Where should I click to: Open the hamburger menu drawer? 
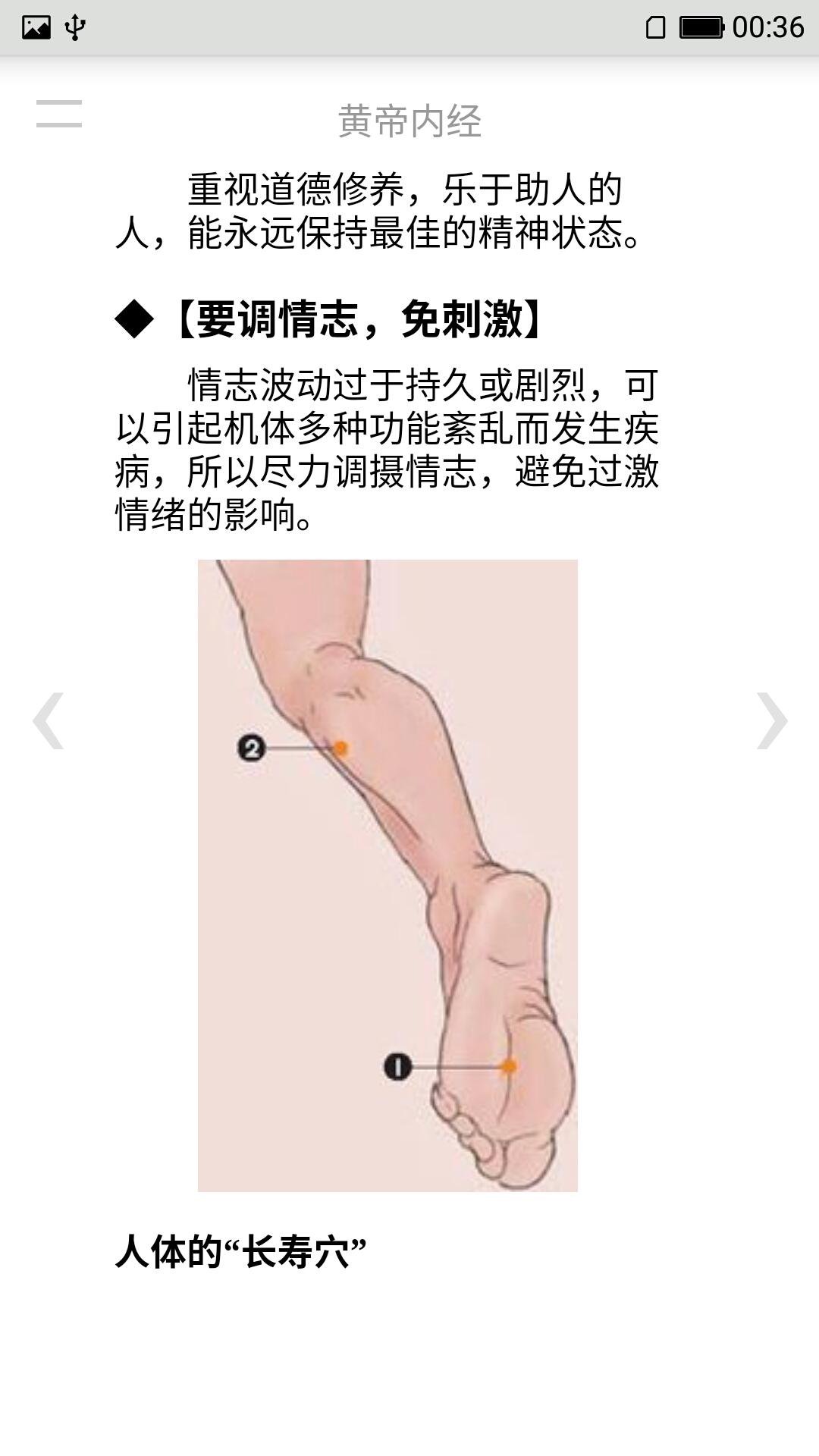click(x=58, y=114)
